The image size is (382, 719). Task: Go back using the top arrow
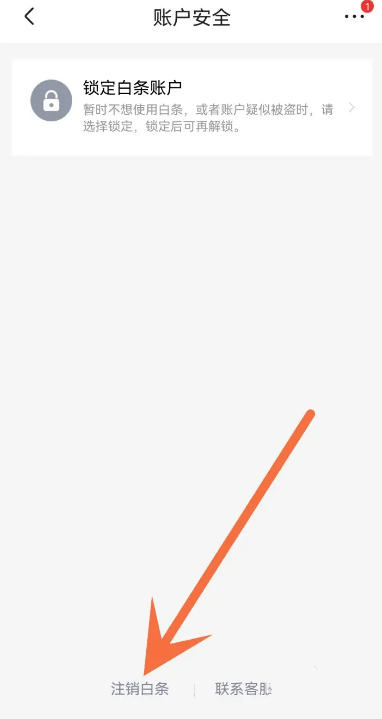click(x=29, y=17)
